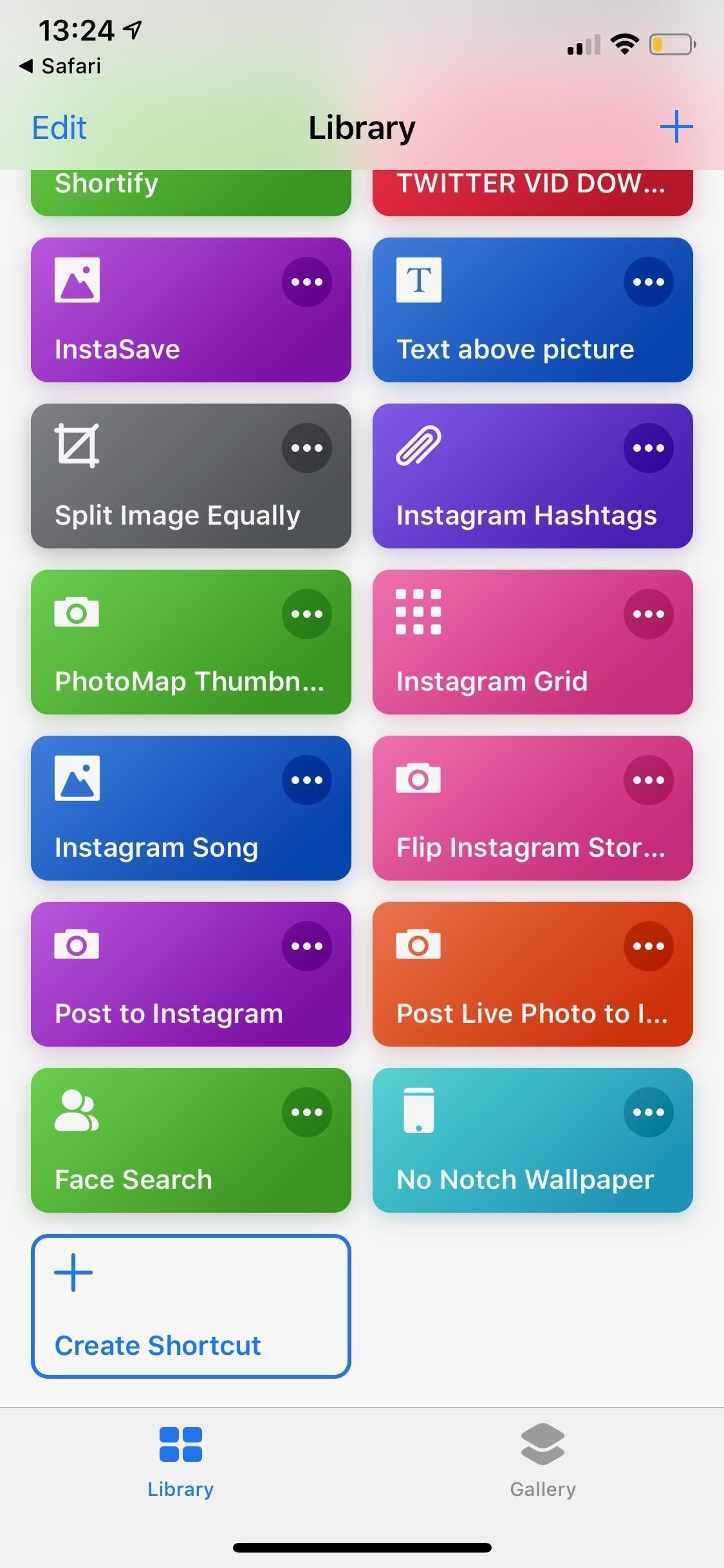Screen dimensions: 724x1568
Task: Open options for Post Live Photo shortcut
Action: point(648,946)
